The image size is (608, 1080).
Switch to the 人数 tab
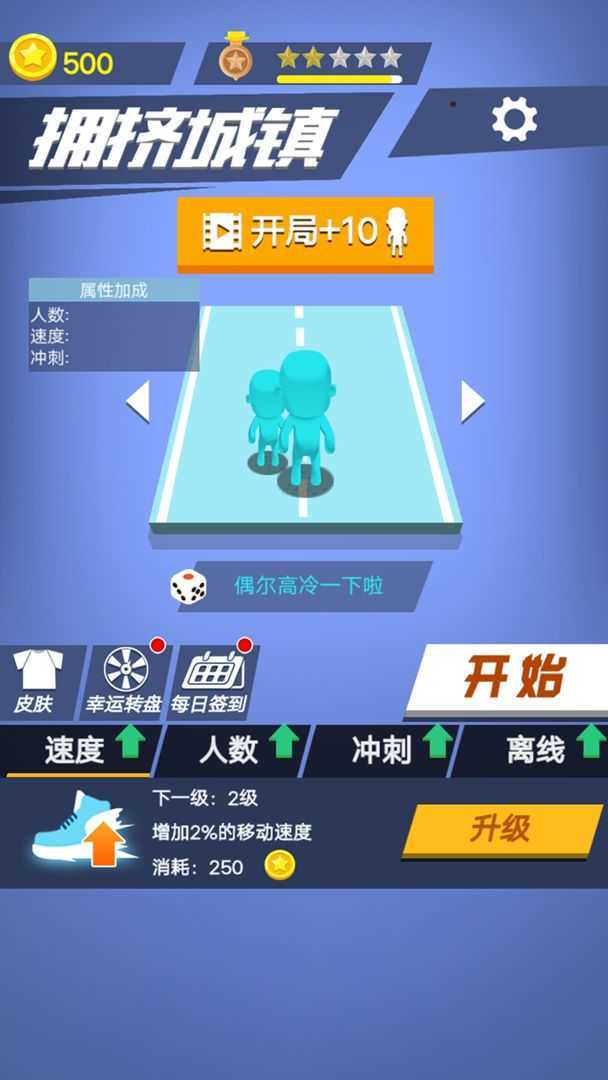point(232,750)
